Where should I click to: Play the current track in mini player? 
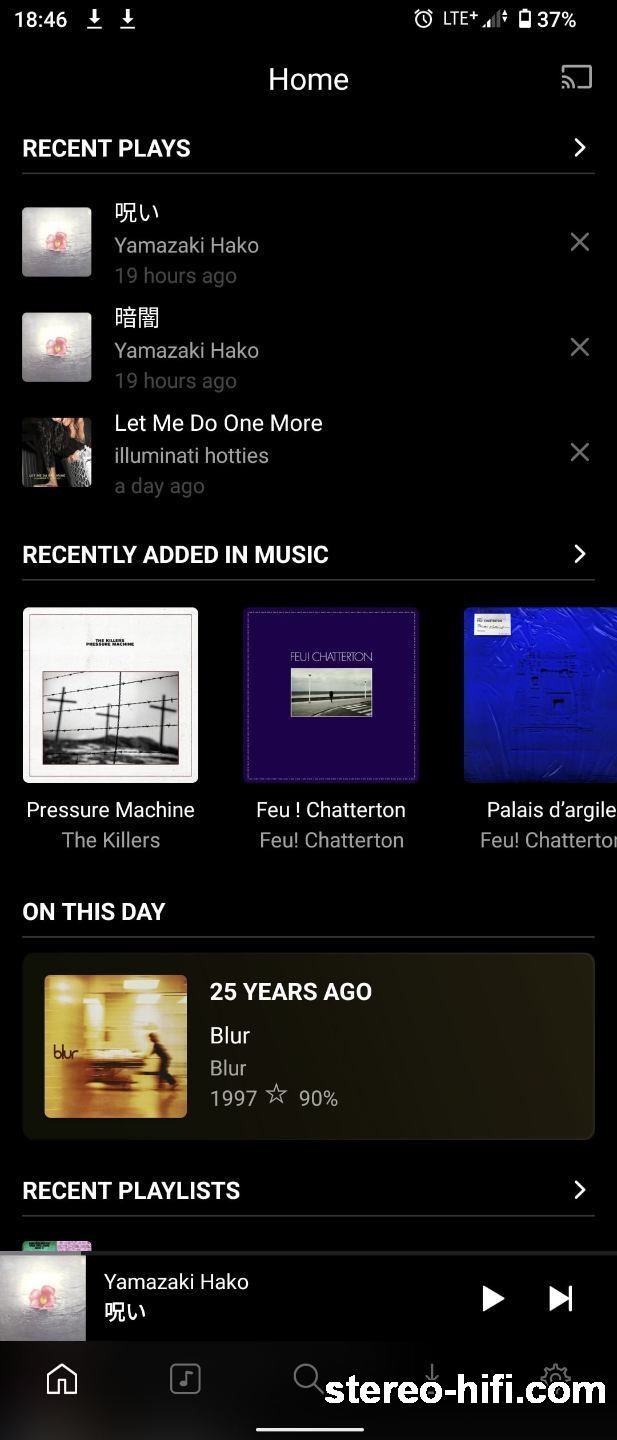tap(492, 1298)
